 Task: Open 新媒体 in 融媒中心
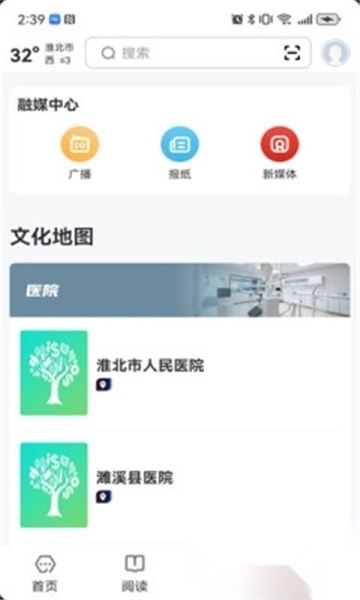pyautogui.click(x=280, y=153)
